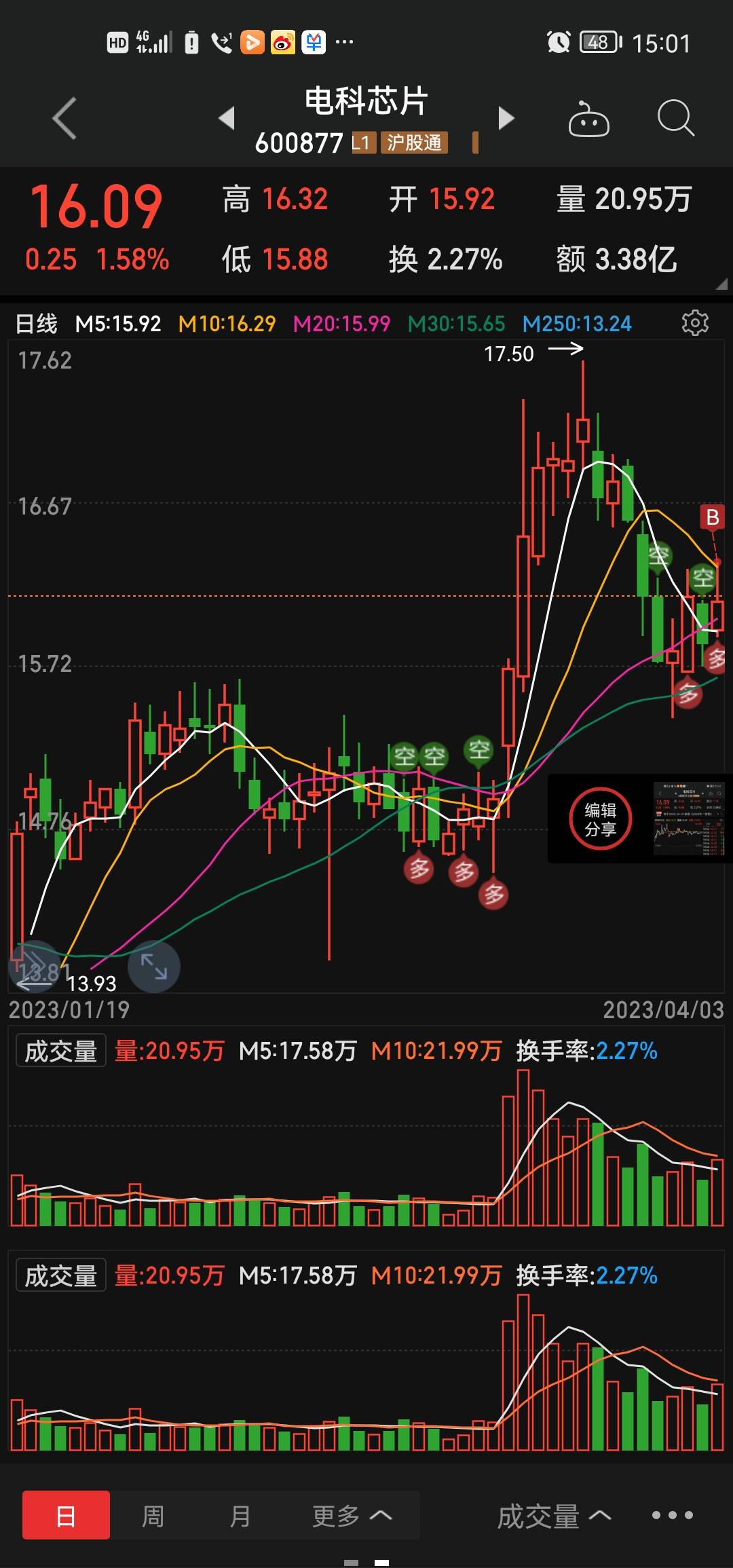
Task: Tap the 编辑分享 button
Action: [600, 819]
